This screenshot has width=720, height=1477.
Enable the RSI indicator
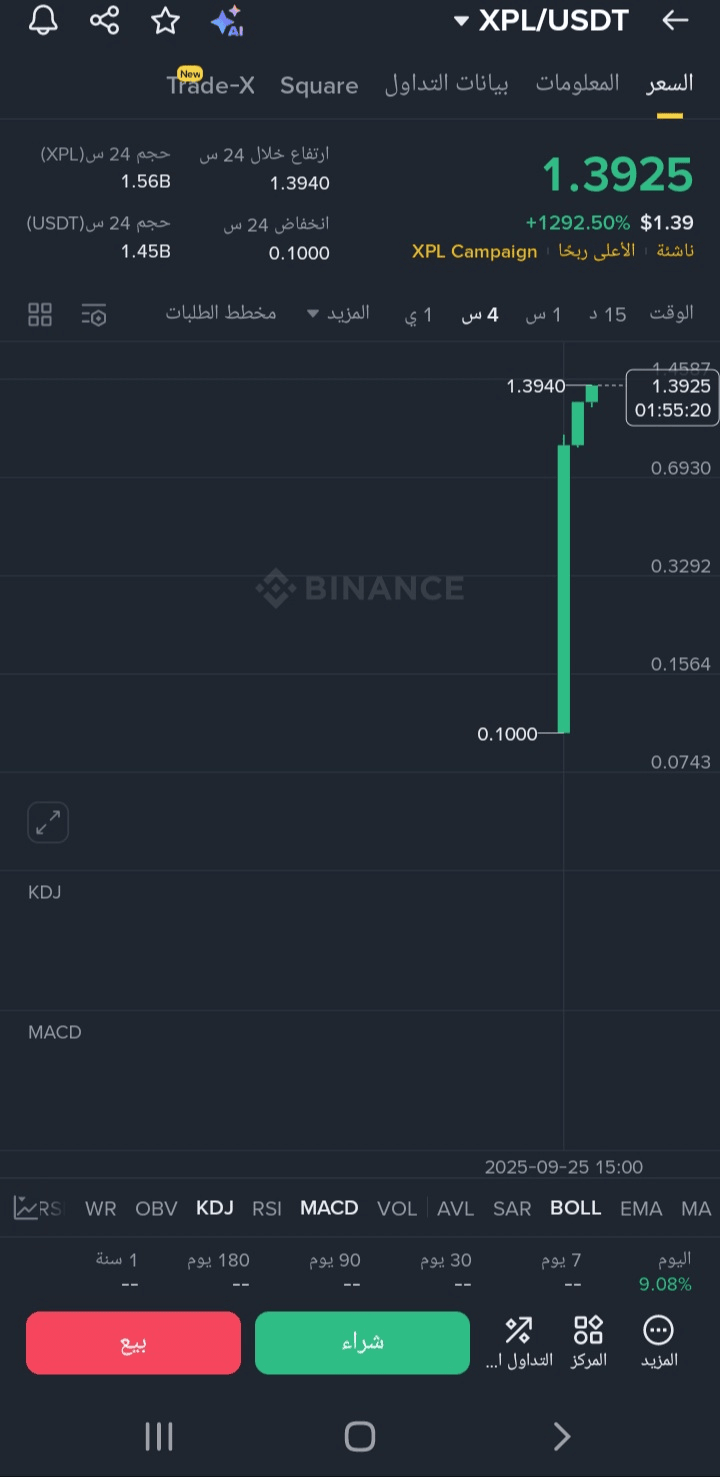(267, 1208)
